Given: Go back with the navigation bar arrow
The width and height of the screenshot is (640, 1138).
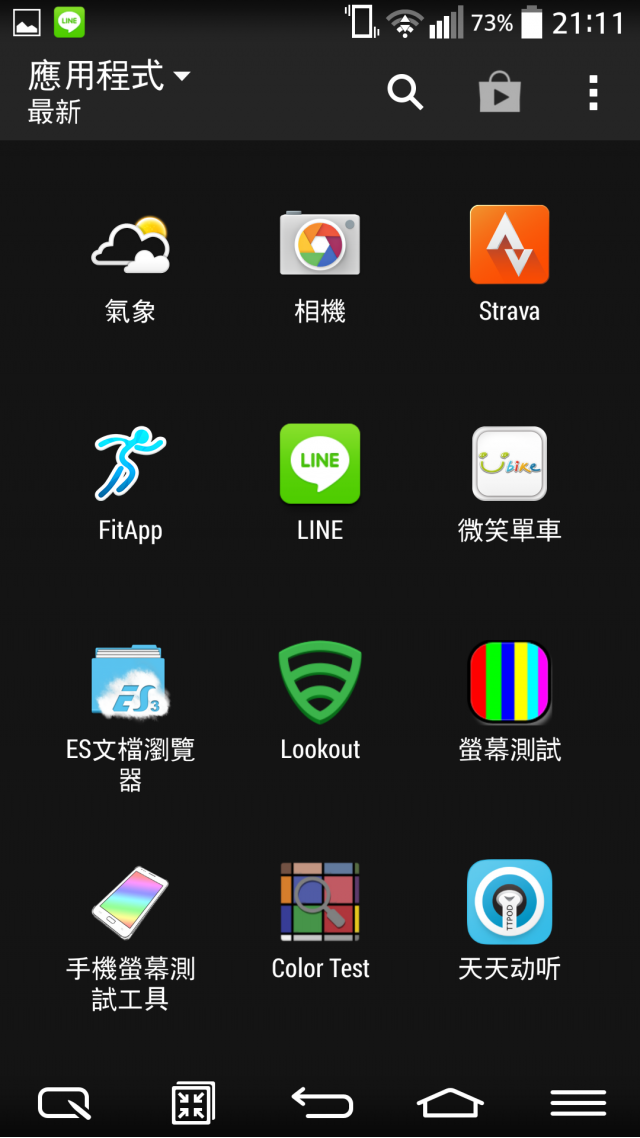Looking at the screenshot, I should point(322,1102).
